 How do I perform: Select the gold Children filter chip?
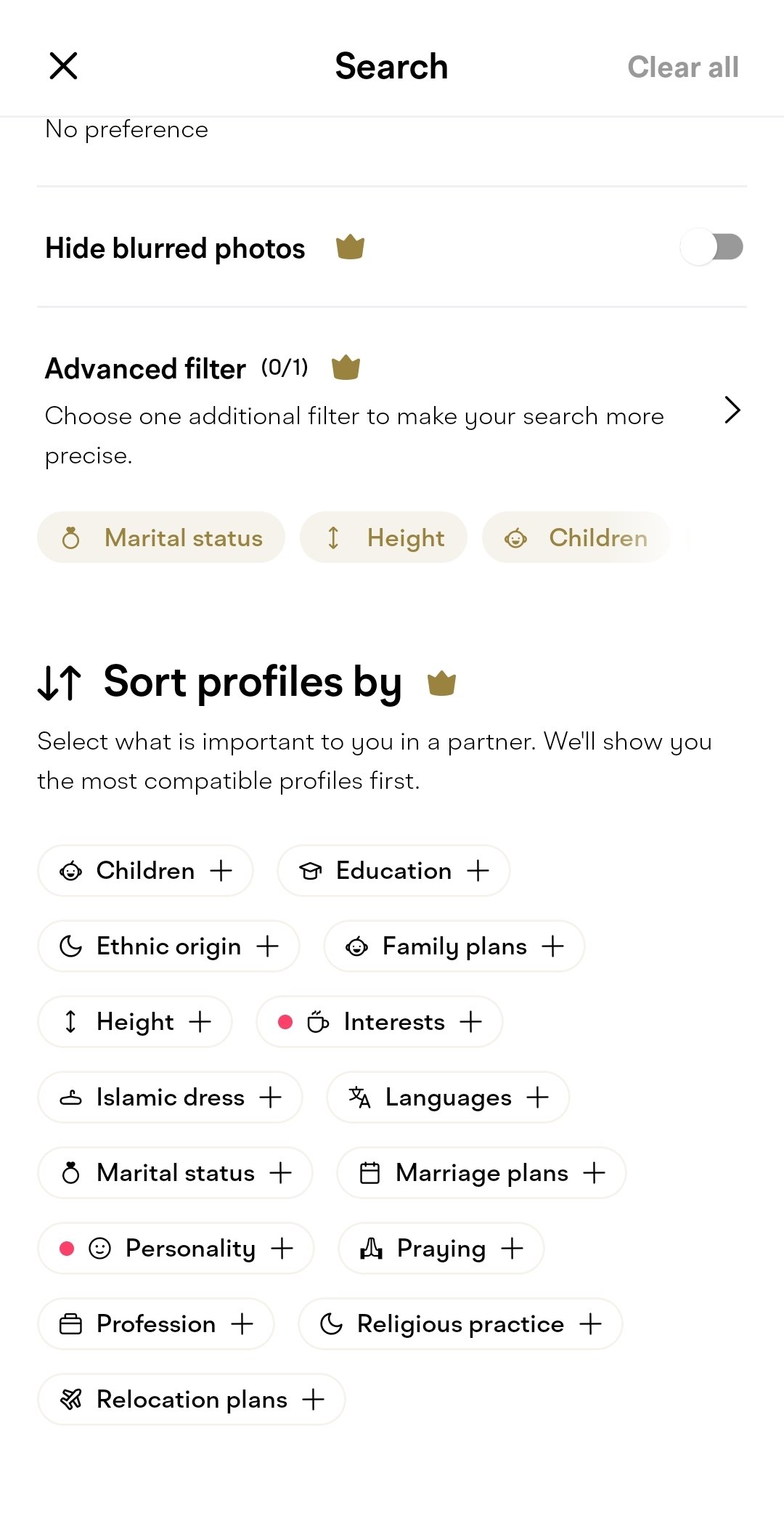[576, 538]
